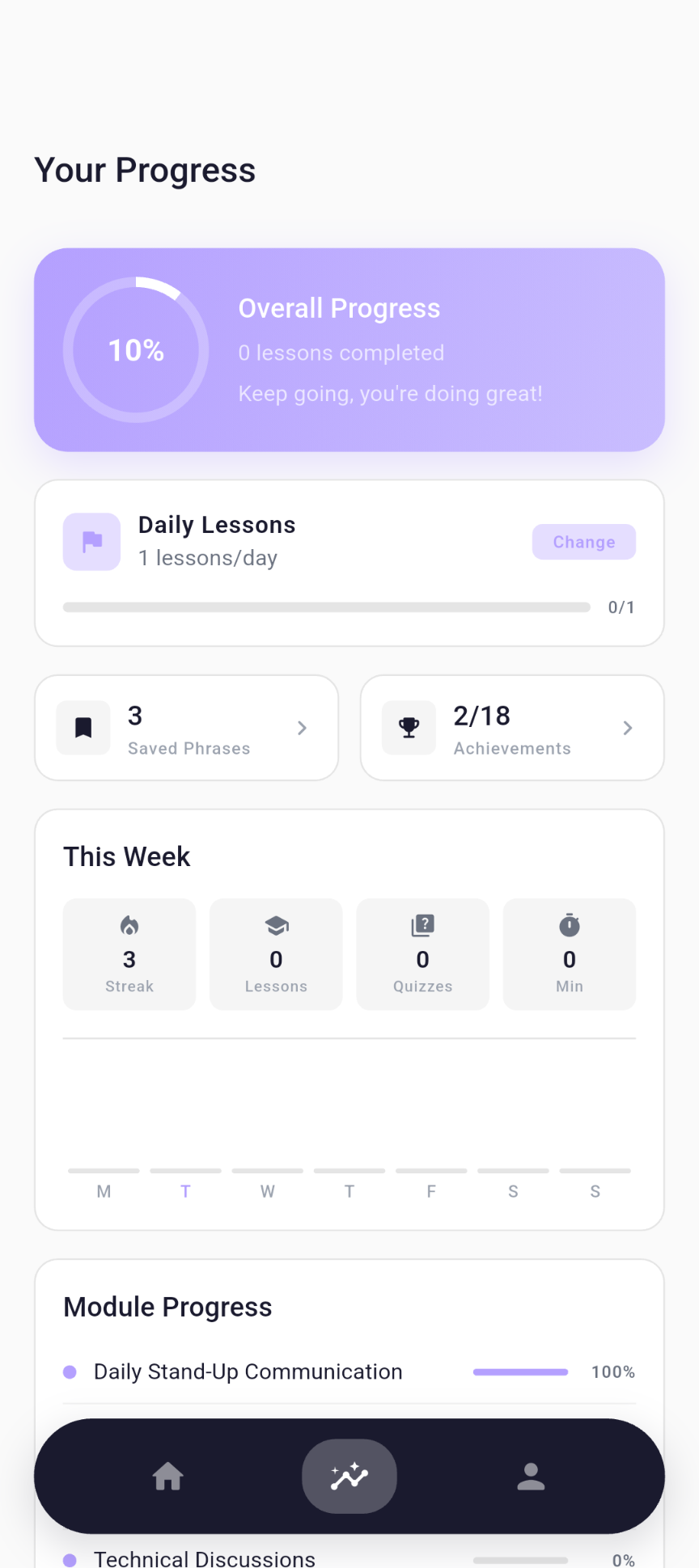Image resolution: width=699 pixels, height=1568 pixels.
Task: Click the graduation cap Lessons icon
Action: [x=275, y=926]
